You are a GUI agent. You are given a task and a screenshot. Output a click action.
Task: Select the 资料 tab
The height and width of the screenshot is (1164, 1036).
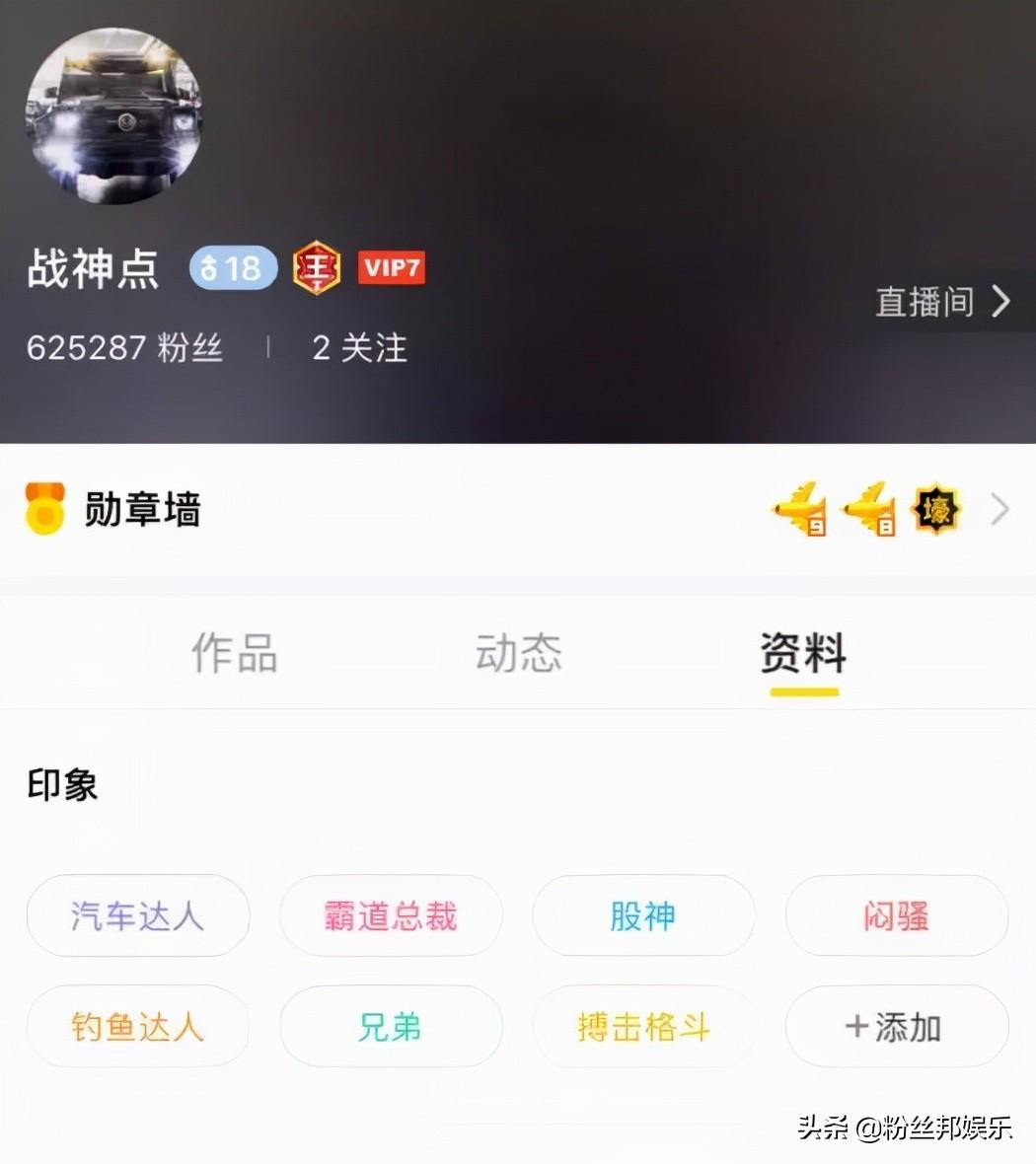(x=801, y=652)
